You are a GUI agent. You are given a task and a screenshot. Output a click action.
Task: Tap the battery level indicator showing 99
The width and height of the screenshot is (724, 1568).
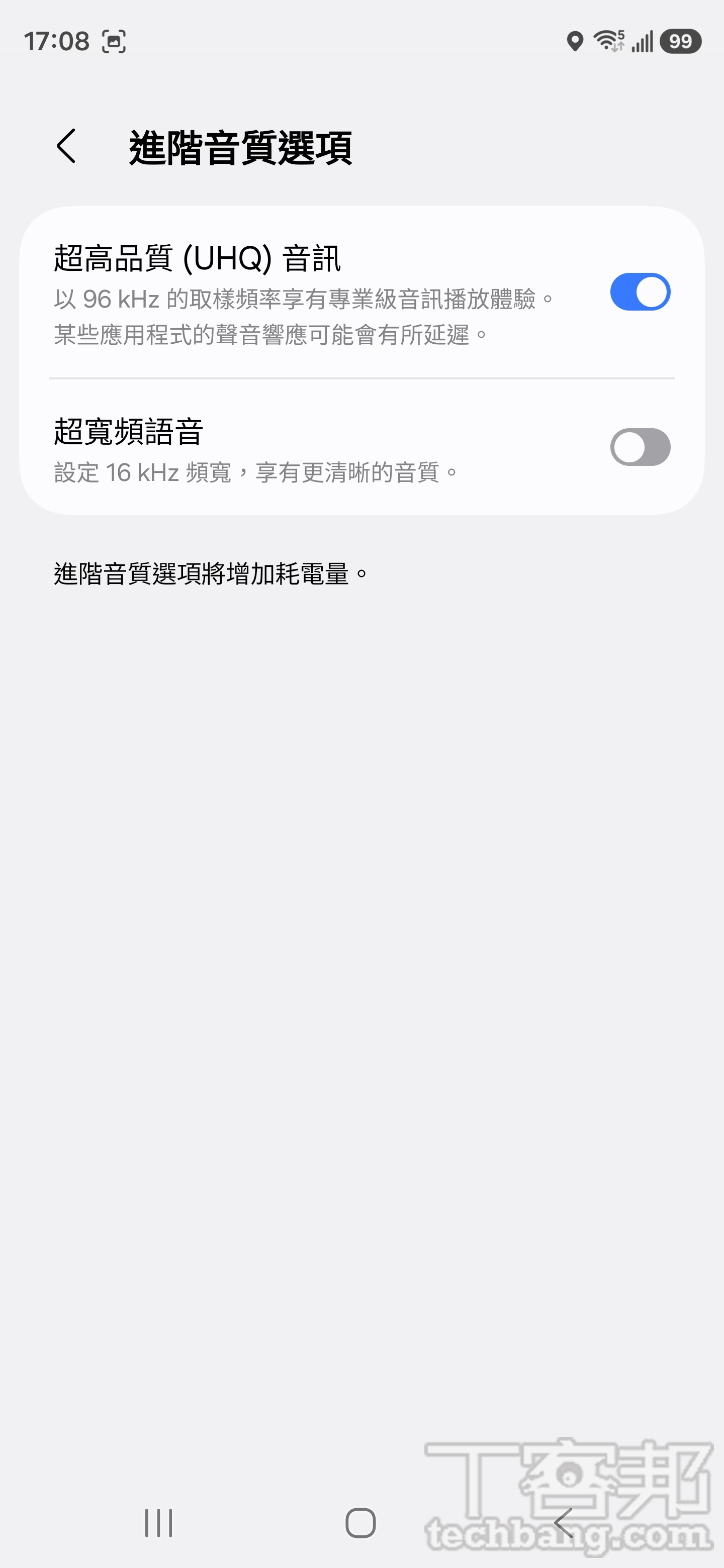tap(683, 41)
